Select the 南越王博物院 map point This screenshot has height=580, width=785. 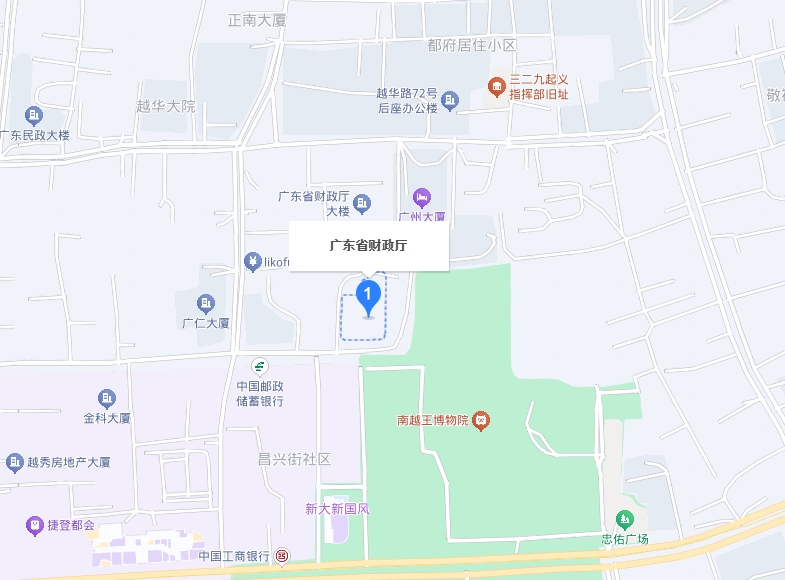[x=480, y=419]
